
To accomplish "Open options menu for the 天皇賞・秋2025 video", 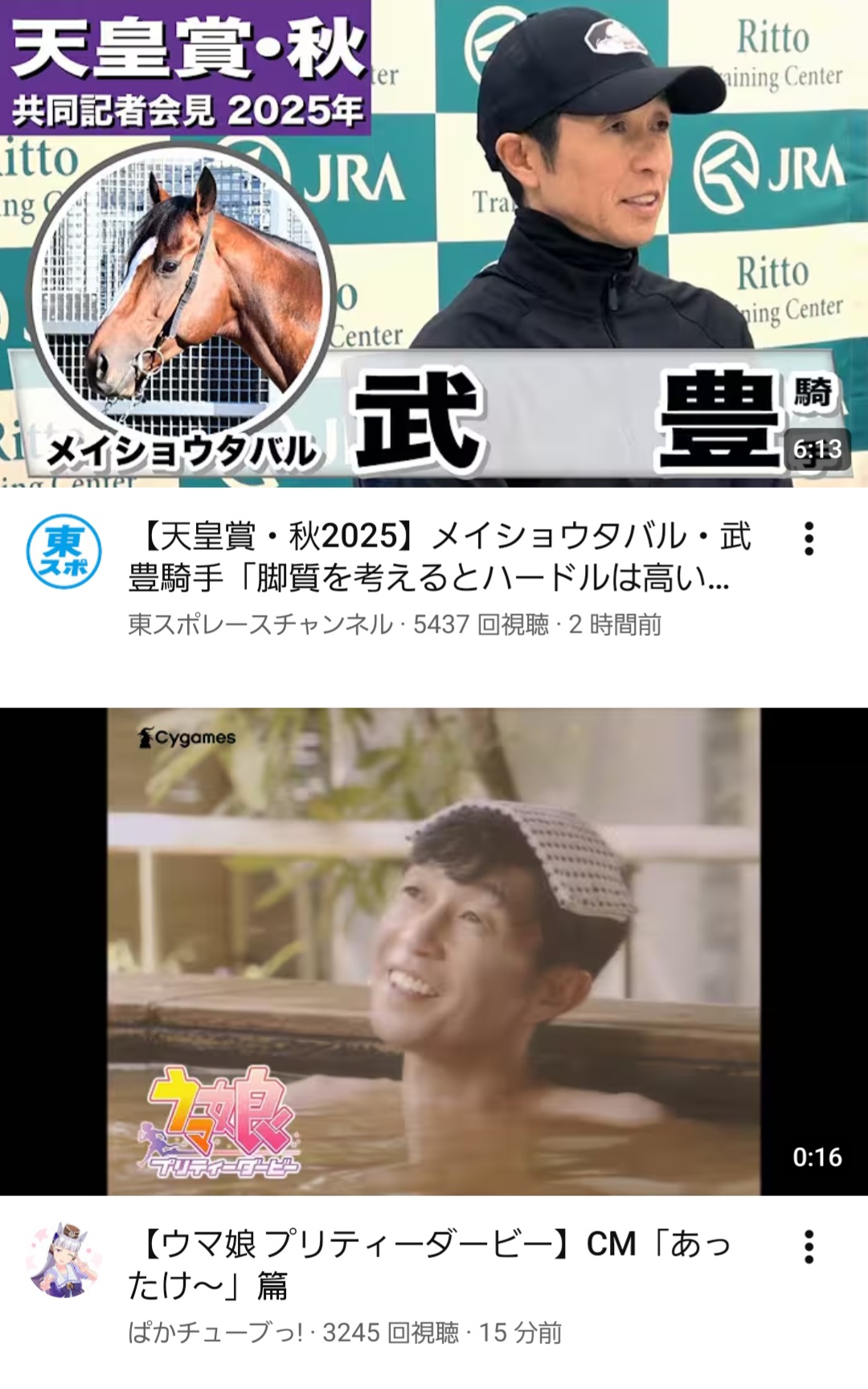I will click(x=809, y=539).
